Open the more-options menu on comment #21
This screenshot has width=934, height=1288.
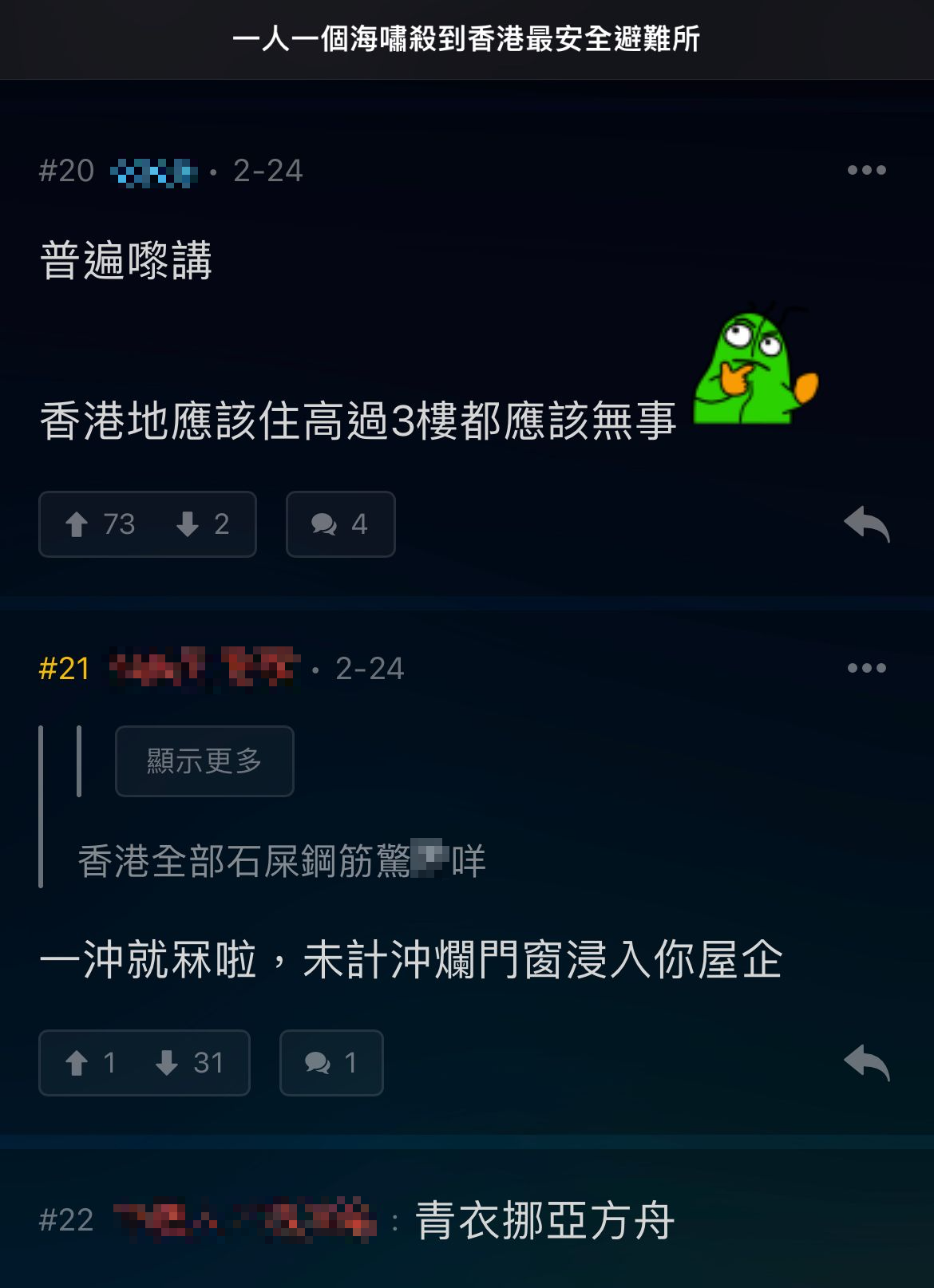(867, 669)
